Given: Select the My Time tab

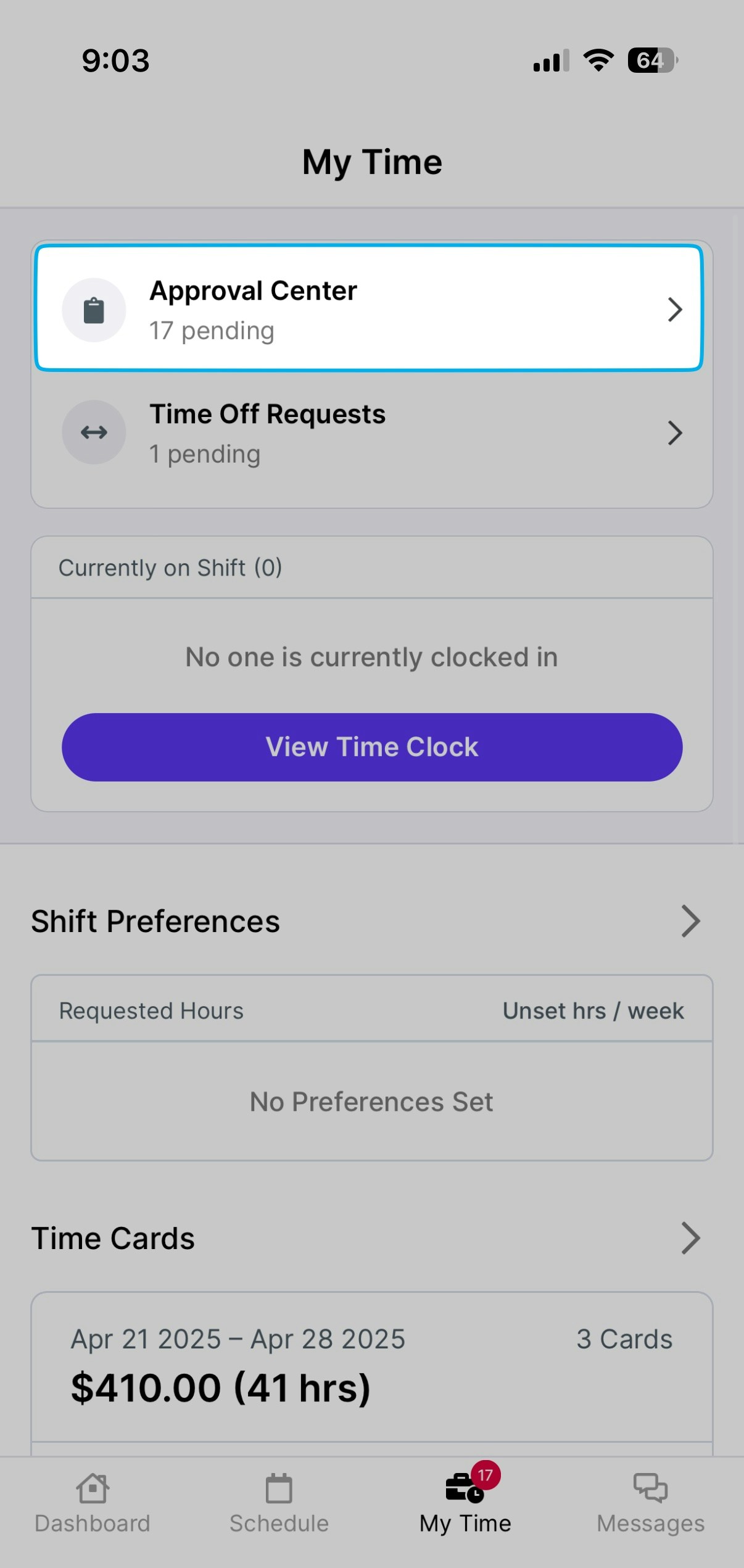Looking at the screenshot, I should click(465, 1504).
